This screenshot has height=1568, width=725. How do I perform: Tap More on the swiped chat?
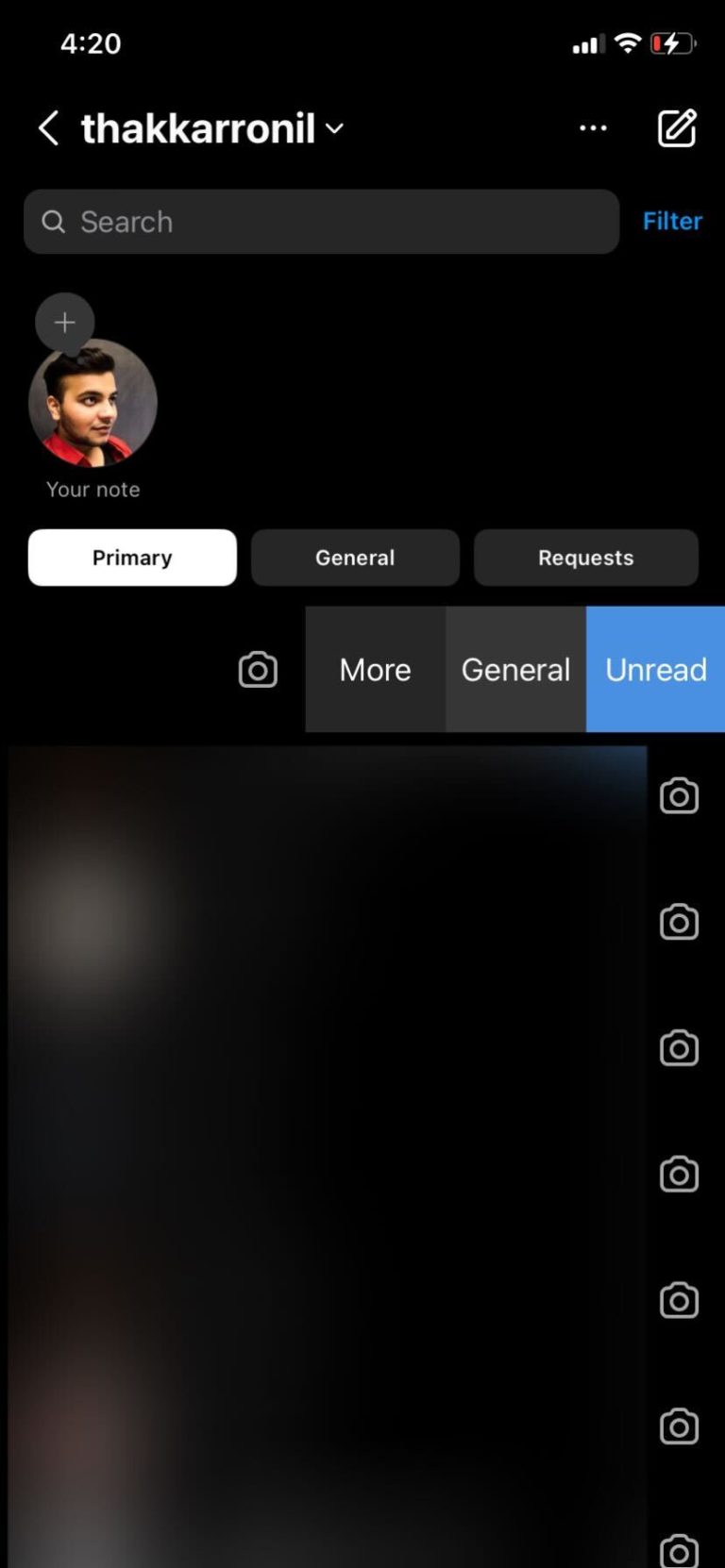(x=375, y=670)
